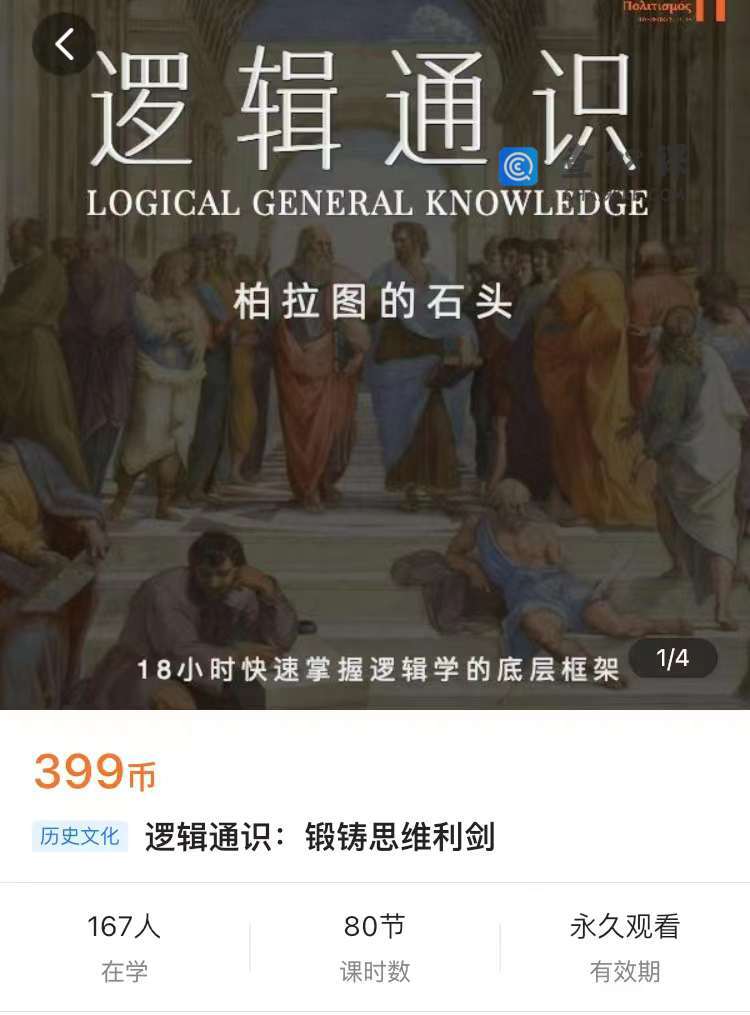Go back using the arrow icon

click(65, 44)
